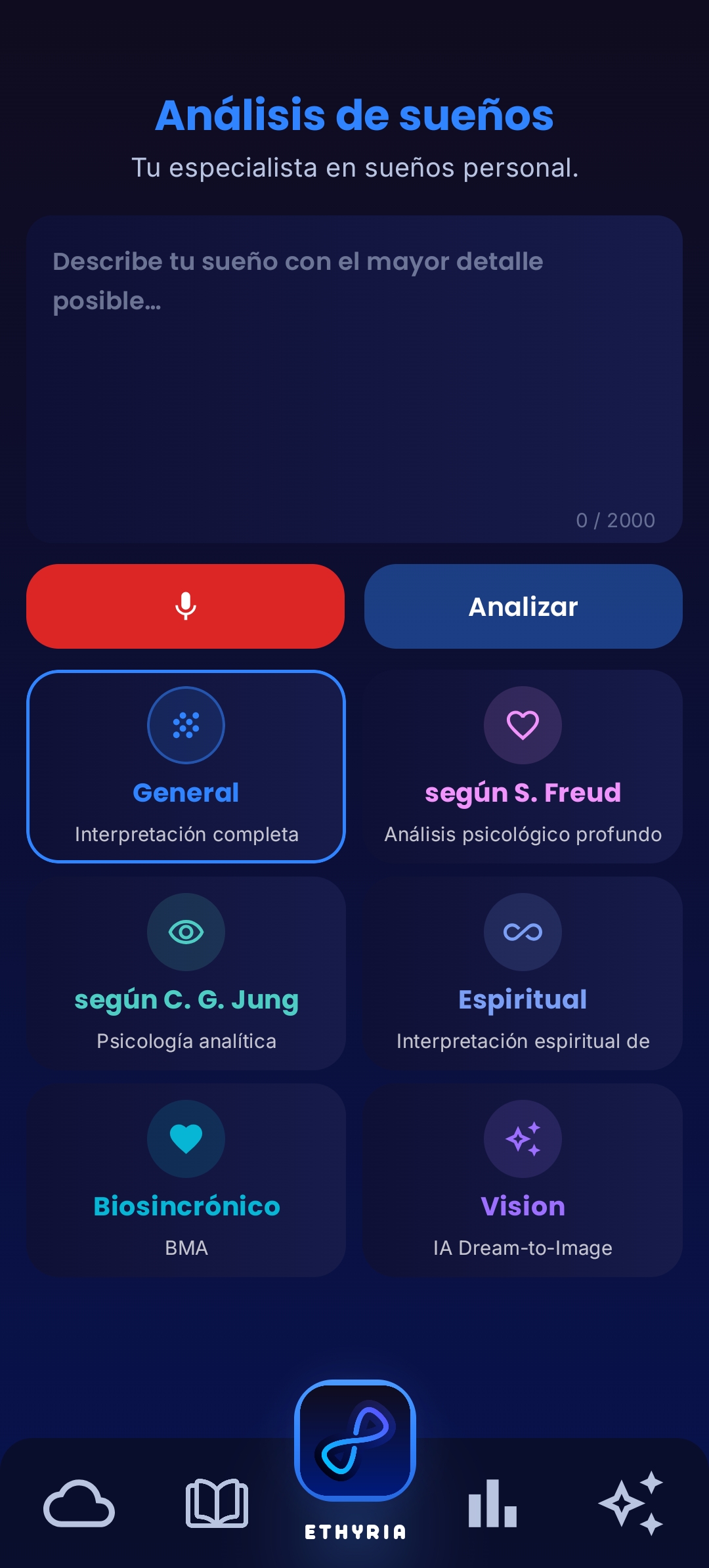Tap the sparkle icon on the Vision card
This screenshot has height=1568, width=709.
(523, 1139)
